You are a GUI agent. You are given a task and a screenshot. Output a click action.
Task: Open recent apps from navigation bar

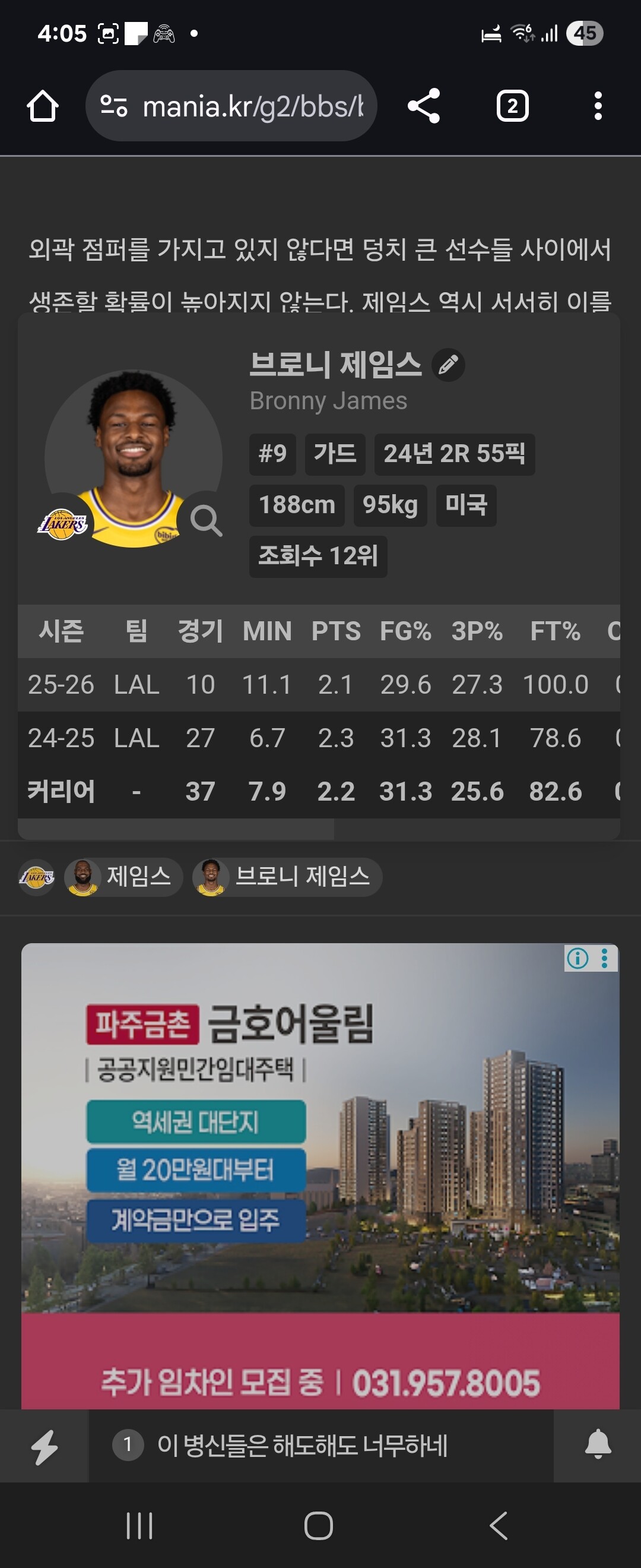[139, 1525]
